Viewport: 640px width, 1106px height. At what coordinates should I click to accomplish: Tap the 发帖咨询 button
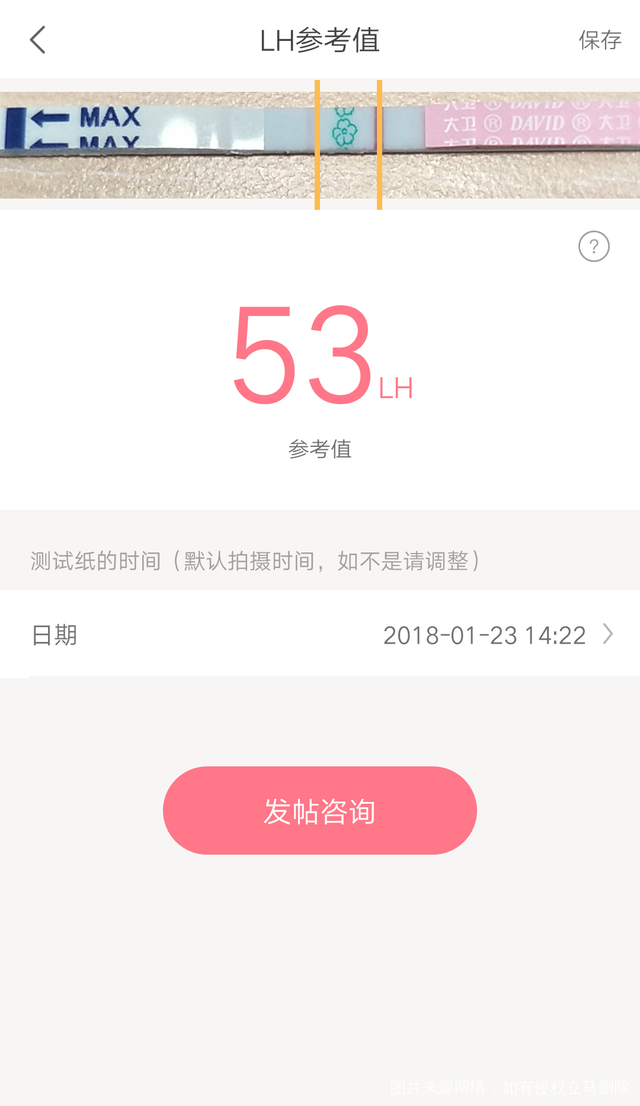(x=320, y=811)
